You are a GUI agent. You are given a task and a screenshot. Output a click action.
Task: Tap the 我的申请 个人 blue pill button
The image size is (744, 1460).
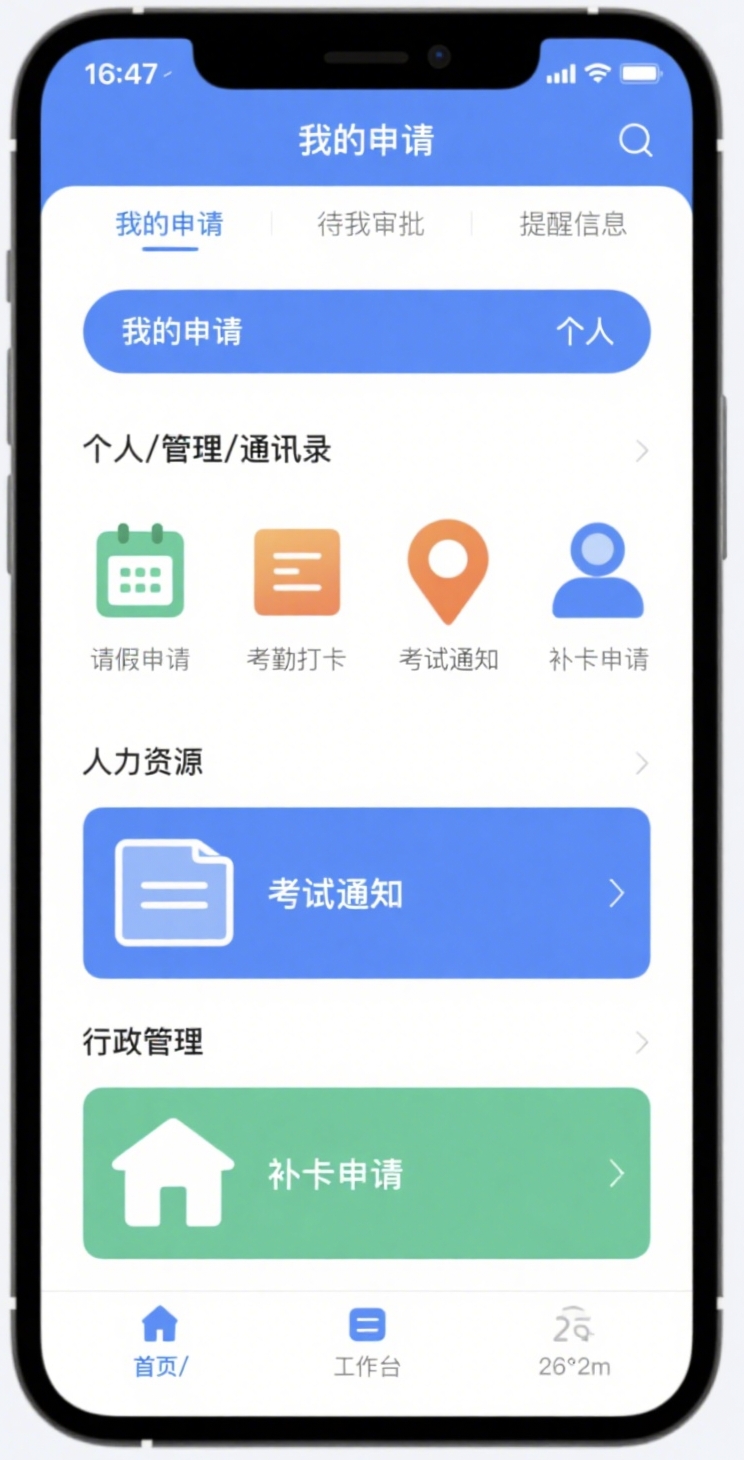pos(366,332)
